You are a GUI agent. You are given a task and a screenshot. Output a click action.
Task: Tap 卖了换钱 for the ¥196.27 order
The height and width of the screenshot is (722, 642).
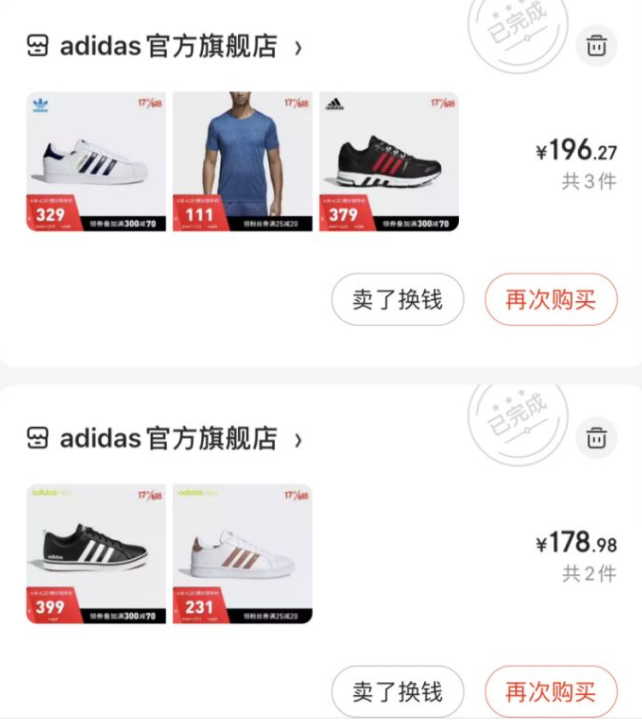click(397, 300)
